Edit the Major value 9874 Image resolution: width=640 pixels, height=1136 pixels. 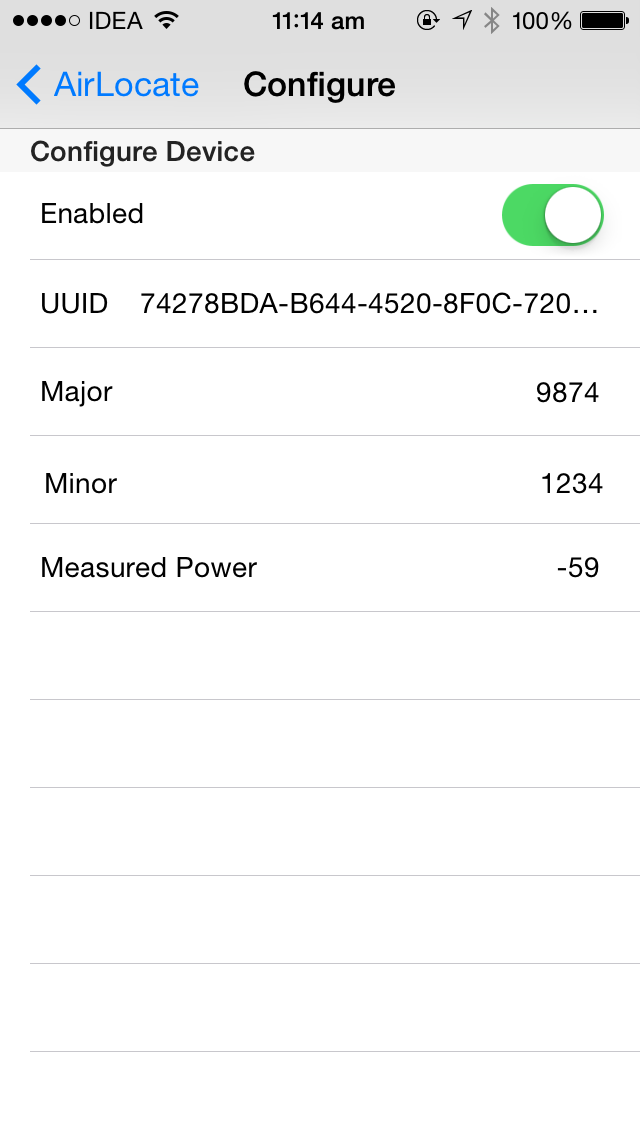(567, 392)
